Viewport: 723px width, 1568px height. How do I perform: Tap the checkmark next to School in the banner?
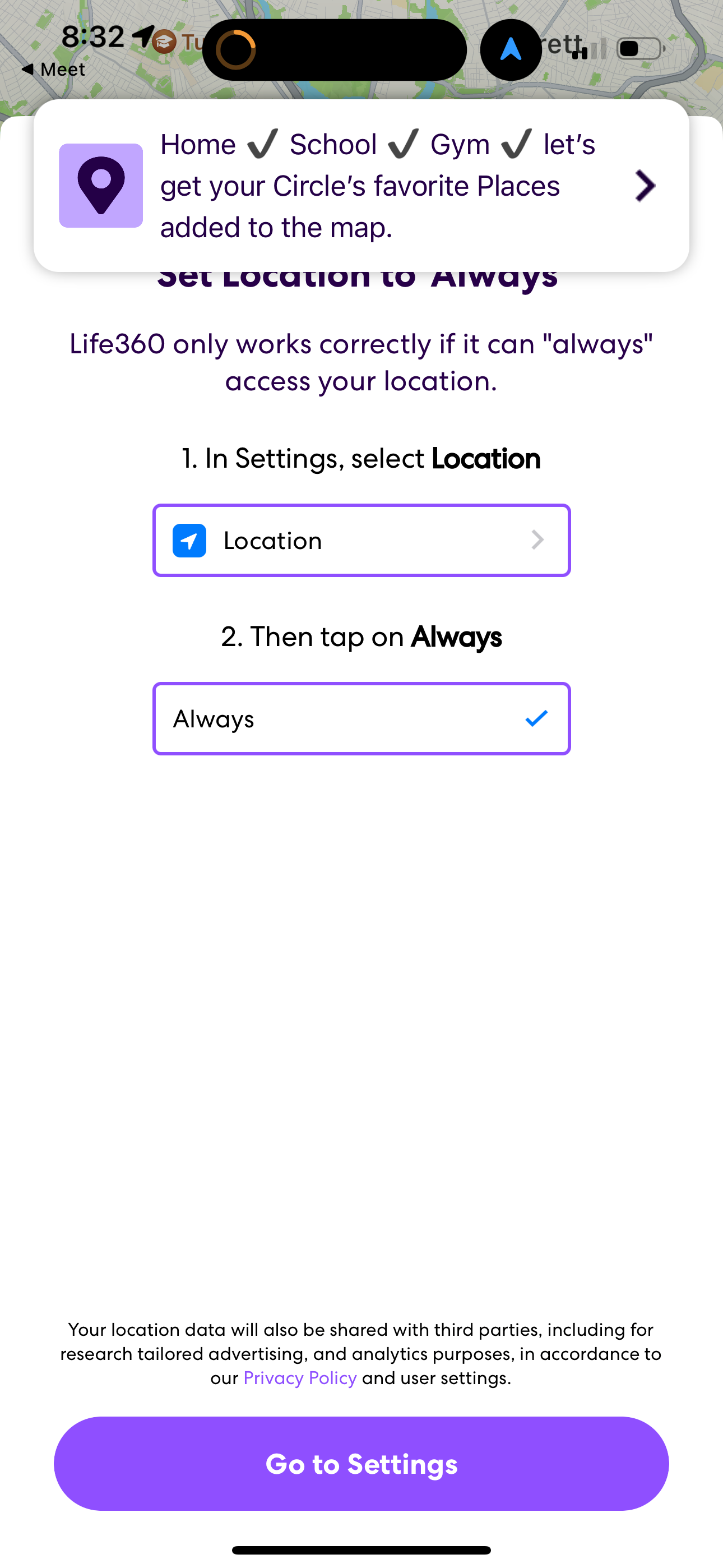tap(403, 146)
